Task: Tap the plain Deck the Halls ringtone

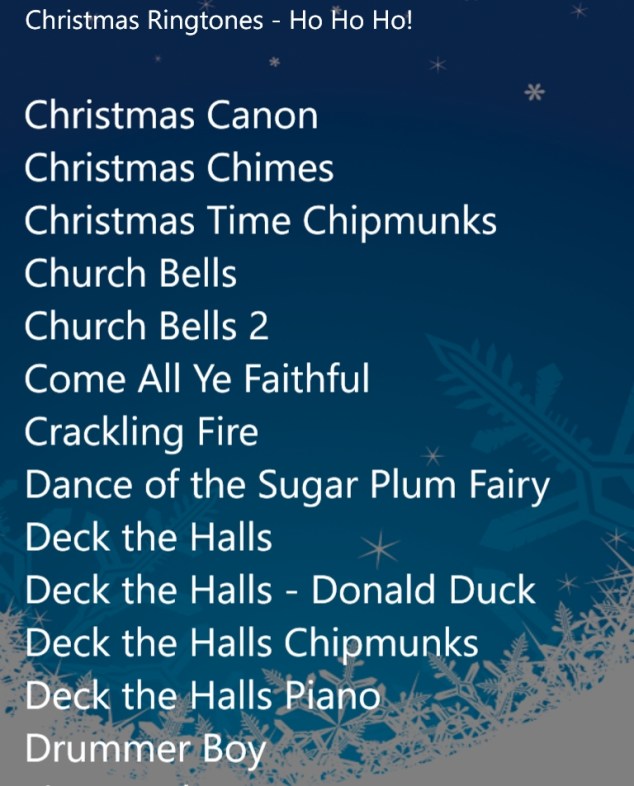Action: [x=148, y=539]
